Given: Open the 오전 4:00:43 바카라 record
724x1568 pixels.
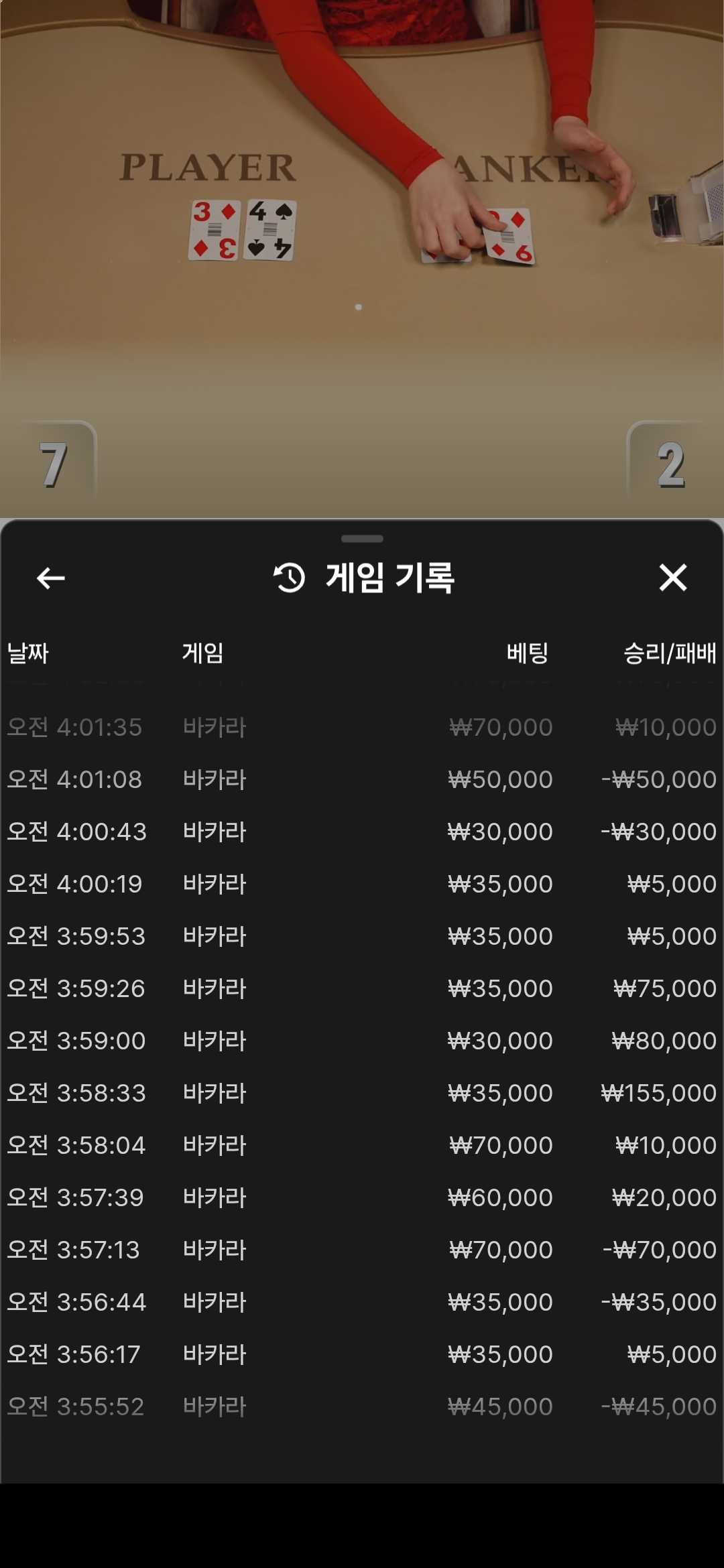Looking at the screenshot, I should click(x=362, y=832).
